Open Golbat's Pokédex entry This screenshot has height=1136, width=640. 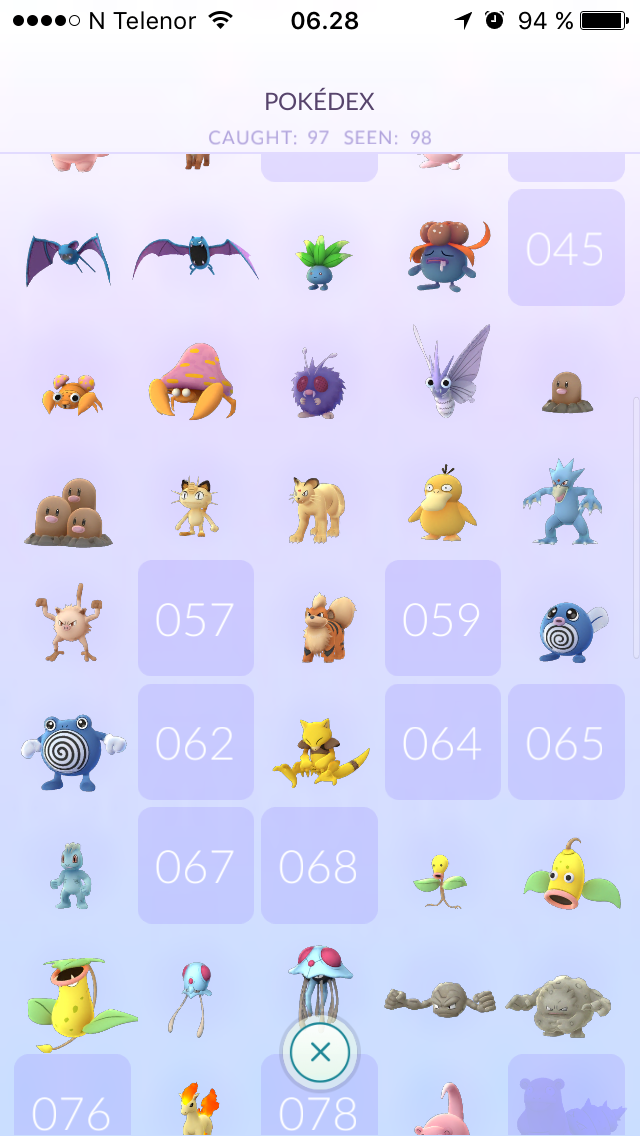[196, 257]
